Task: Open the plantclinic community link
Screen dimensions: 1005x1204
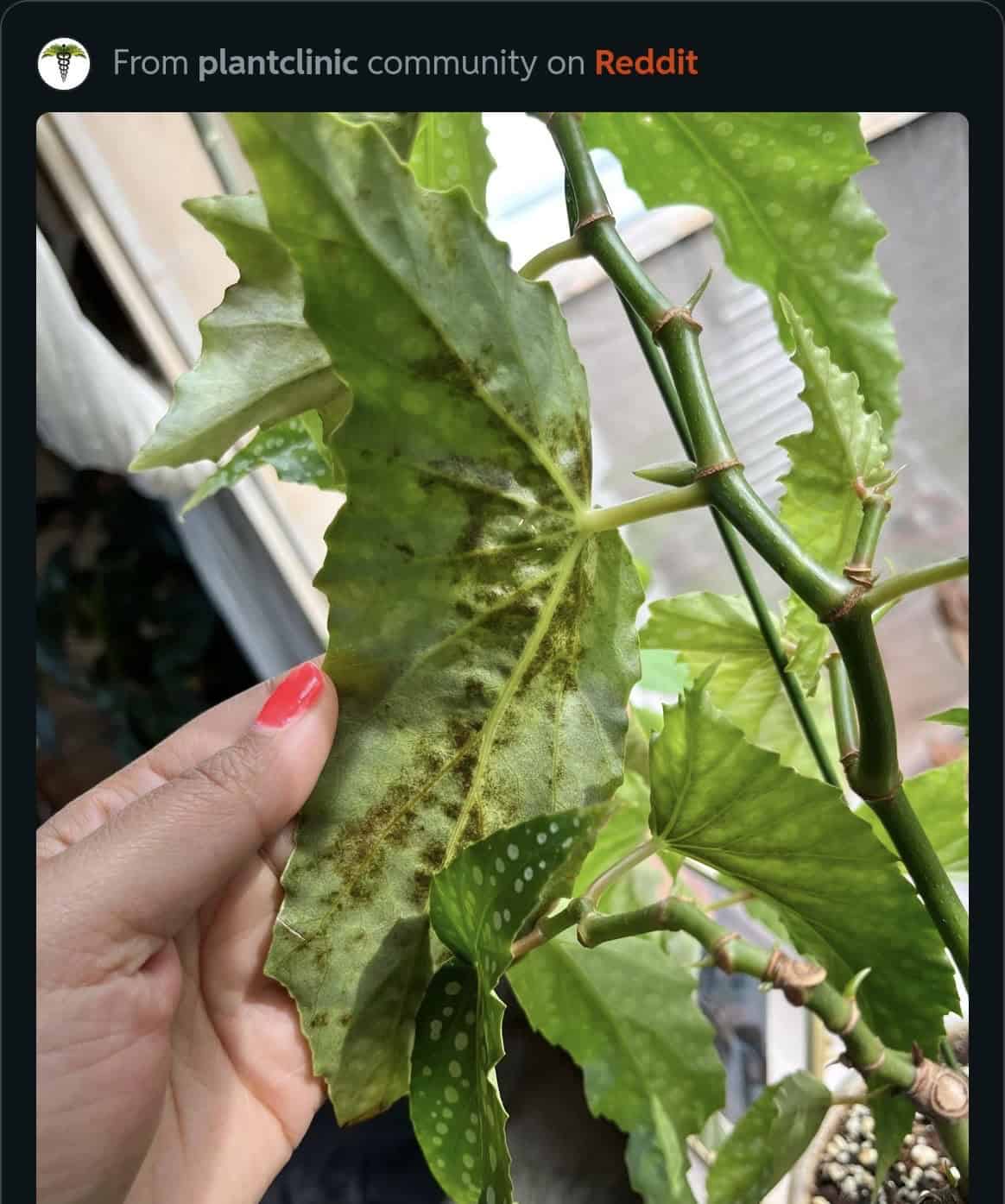Action: 277,63
